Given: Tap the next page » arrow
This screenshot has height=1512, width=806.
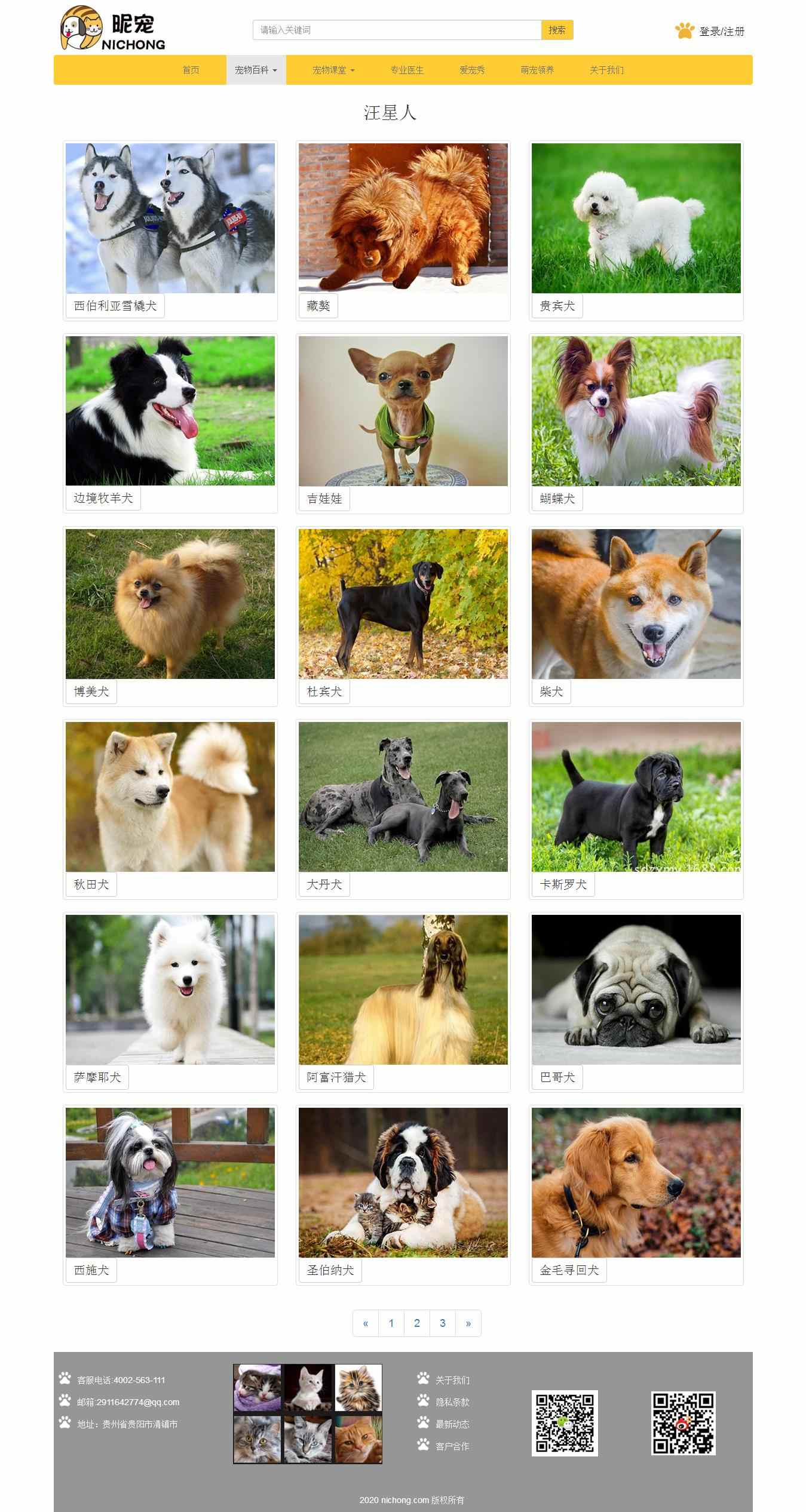Looking at the screenshot, I should [468, 1323].
